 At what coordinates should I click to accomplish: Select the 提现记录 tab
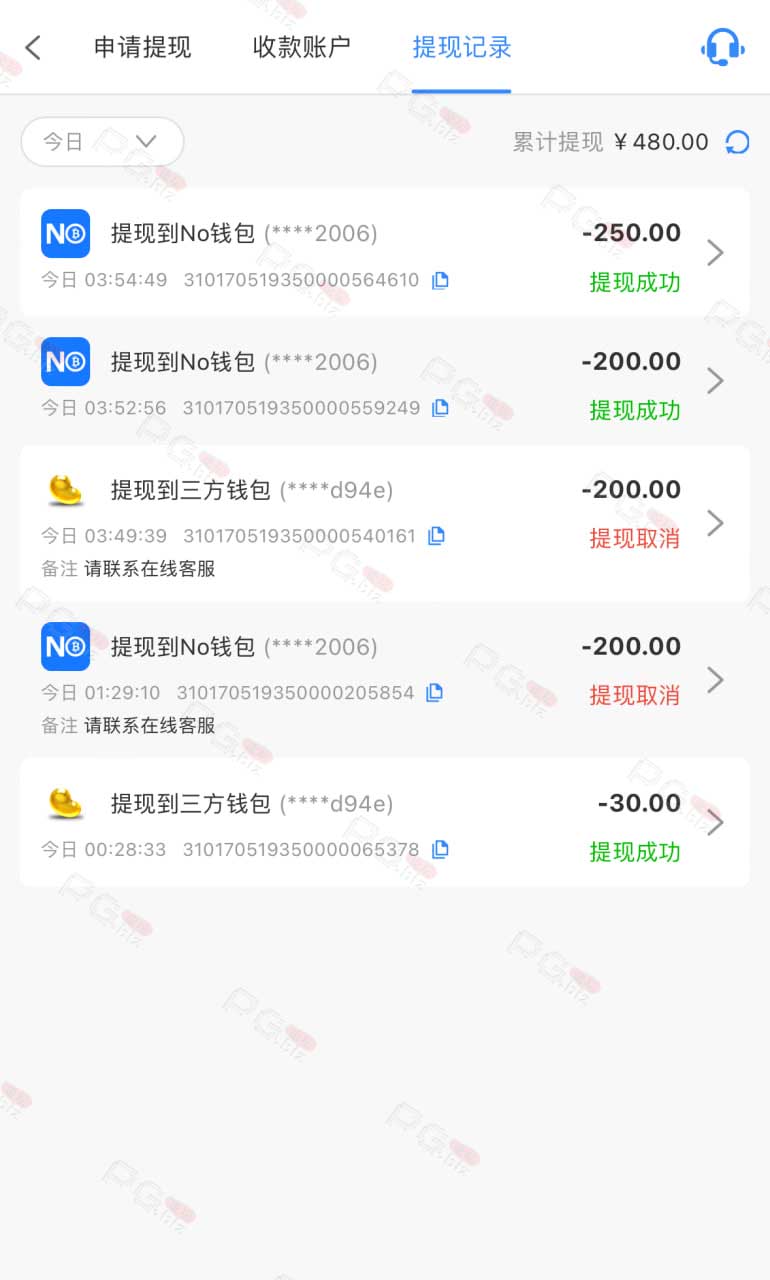pyautogui.click(x=462, y=47)
